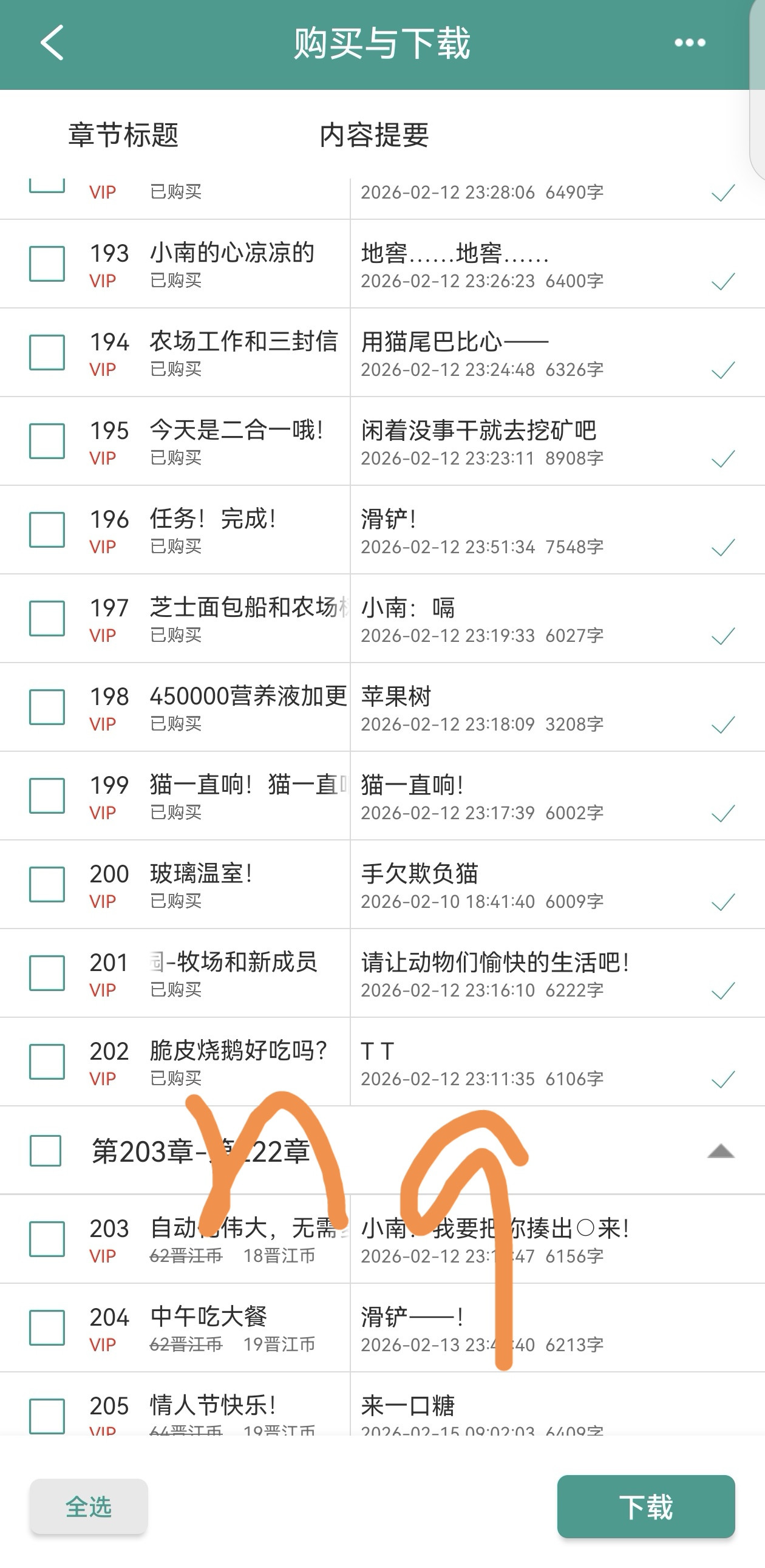Check chapter 202 脆皮烧鹅好吃吗？ box
Screen dimensions: 765x1568
tap(47, 1062)
